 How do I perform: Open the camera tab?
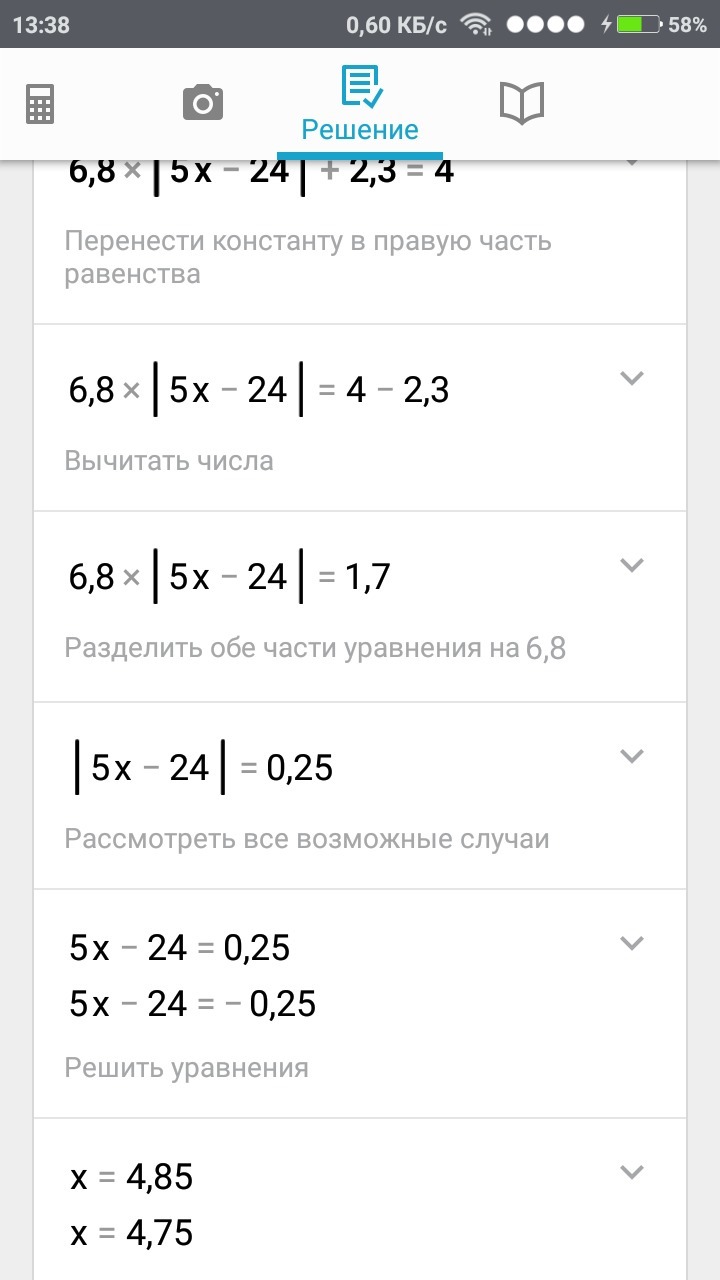203,102
